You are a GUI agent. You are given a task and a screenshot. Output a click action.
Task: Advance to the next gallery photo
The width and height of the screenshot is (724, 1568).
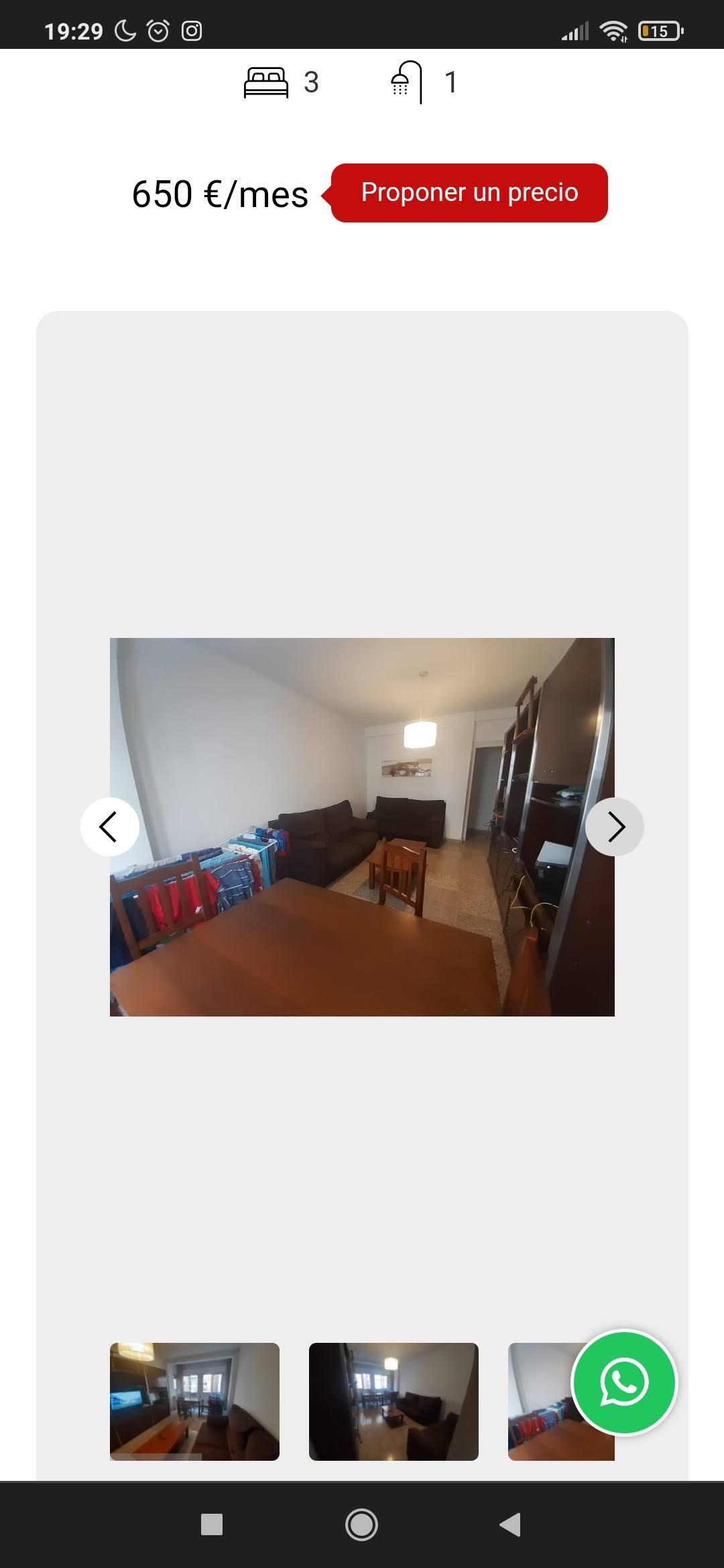pos(615,826)
